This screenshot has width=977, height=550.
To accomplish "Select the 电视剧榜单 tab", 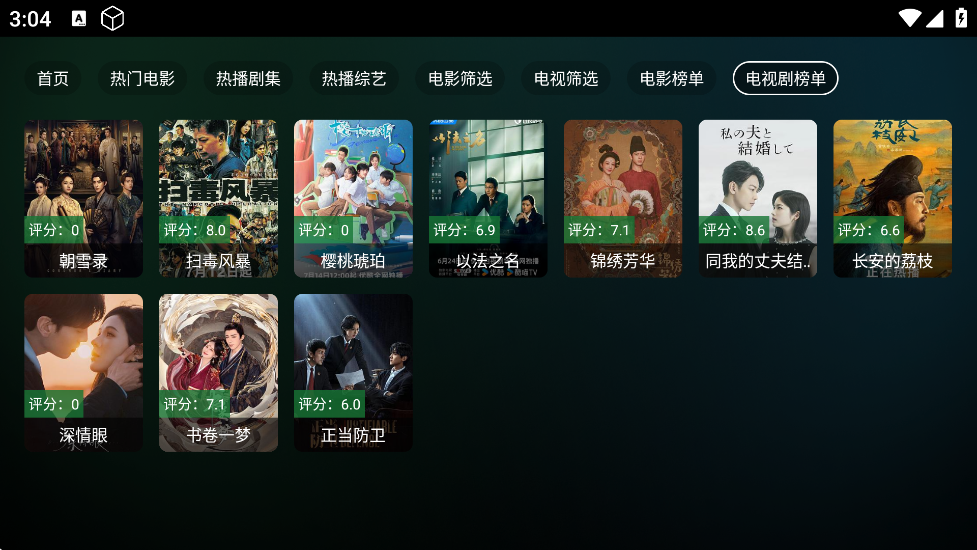I will pyautogui.click(x=785, y=78).
